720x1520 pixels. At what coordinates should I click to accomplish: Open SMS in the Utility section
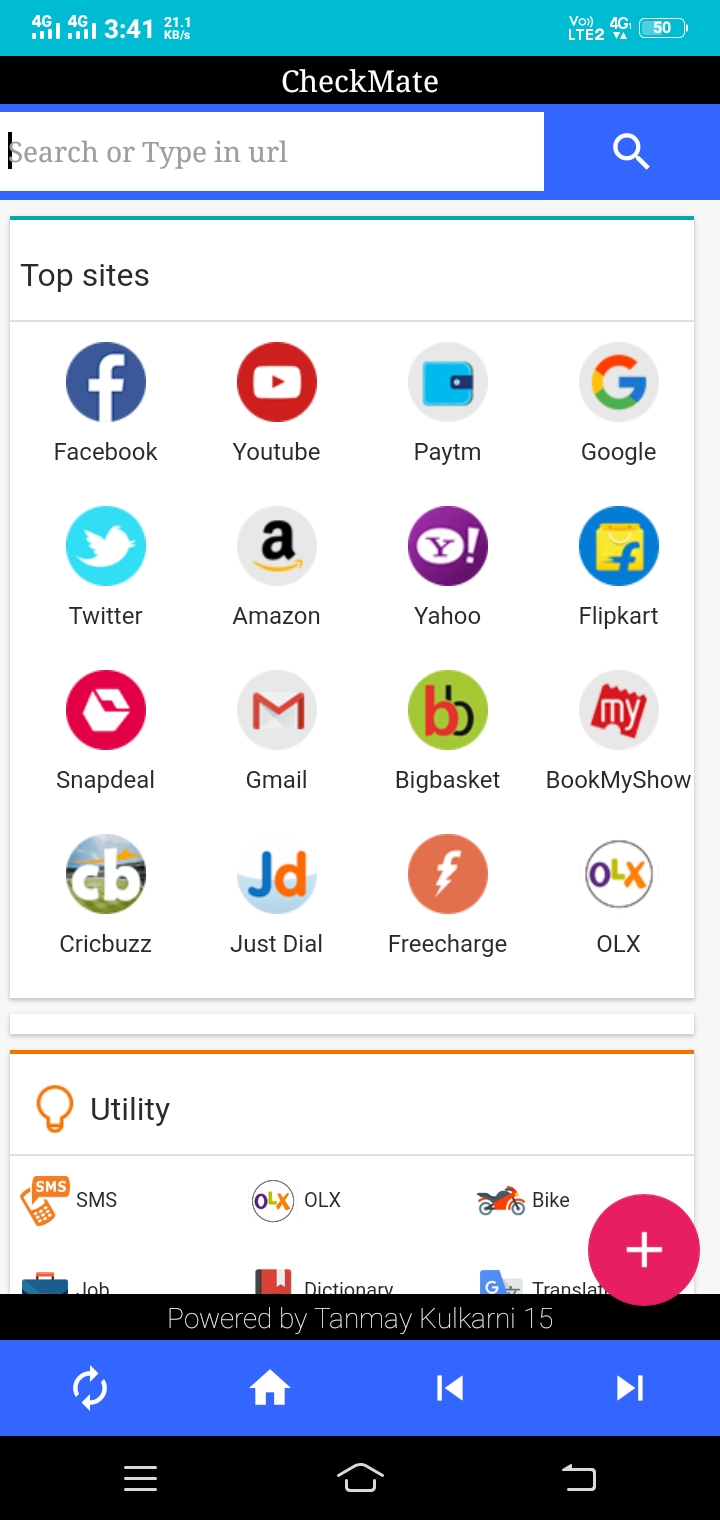69,1200
